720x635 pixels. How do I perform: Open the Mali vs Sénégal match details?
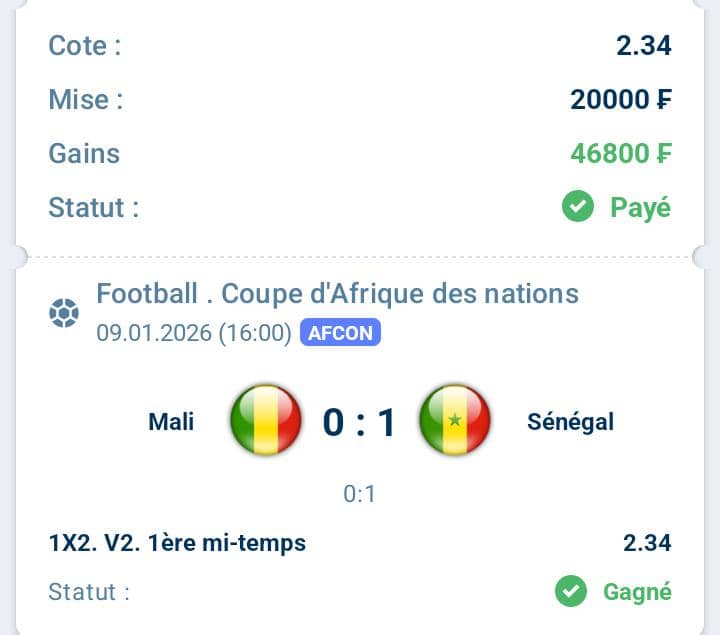coord(360,422)
